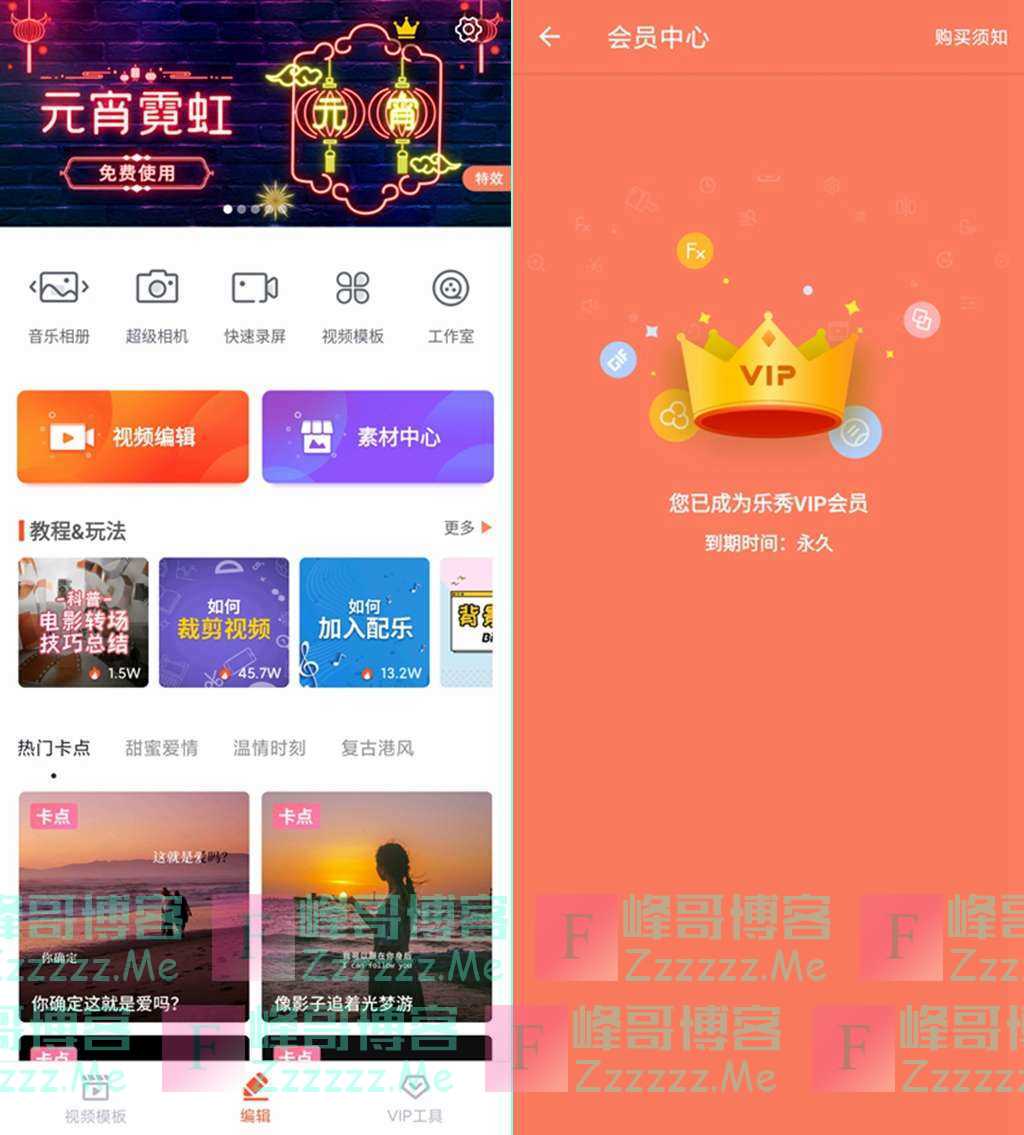
Task: Open 购买须知 purchase notice
Action: tap(970, 37)
